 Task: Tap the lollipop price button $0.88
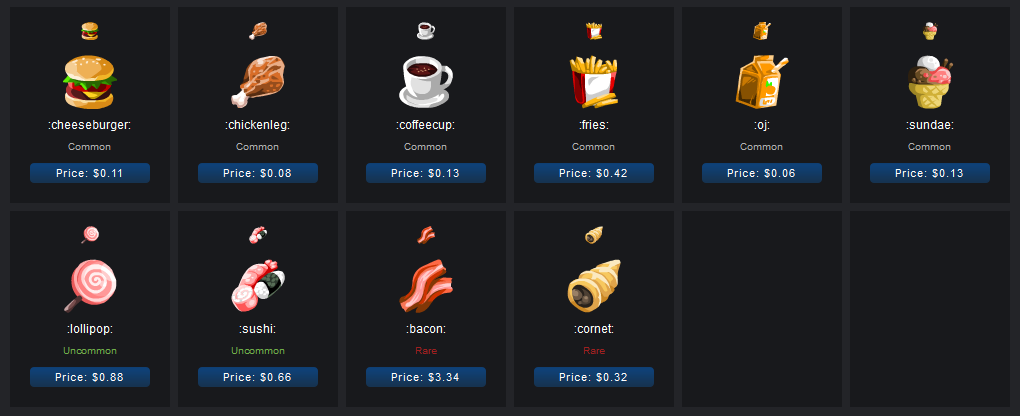[x=90, y=377]
